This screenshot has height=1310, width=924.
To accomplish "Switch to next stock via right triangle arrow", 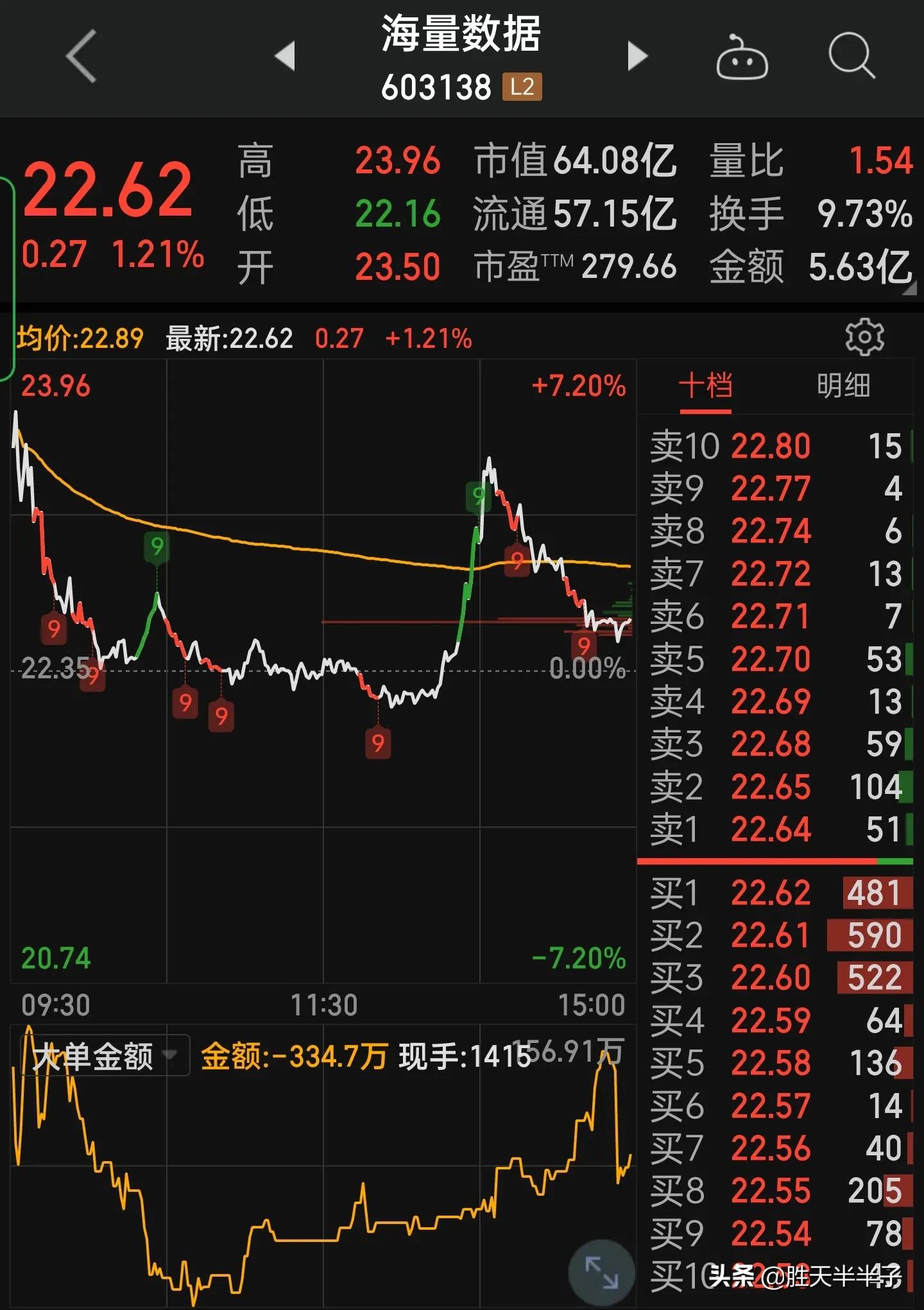I will (x=635, y=56).
